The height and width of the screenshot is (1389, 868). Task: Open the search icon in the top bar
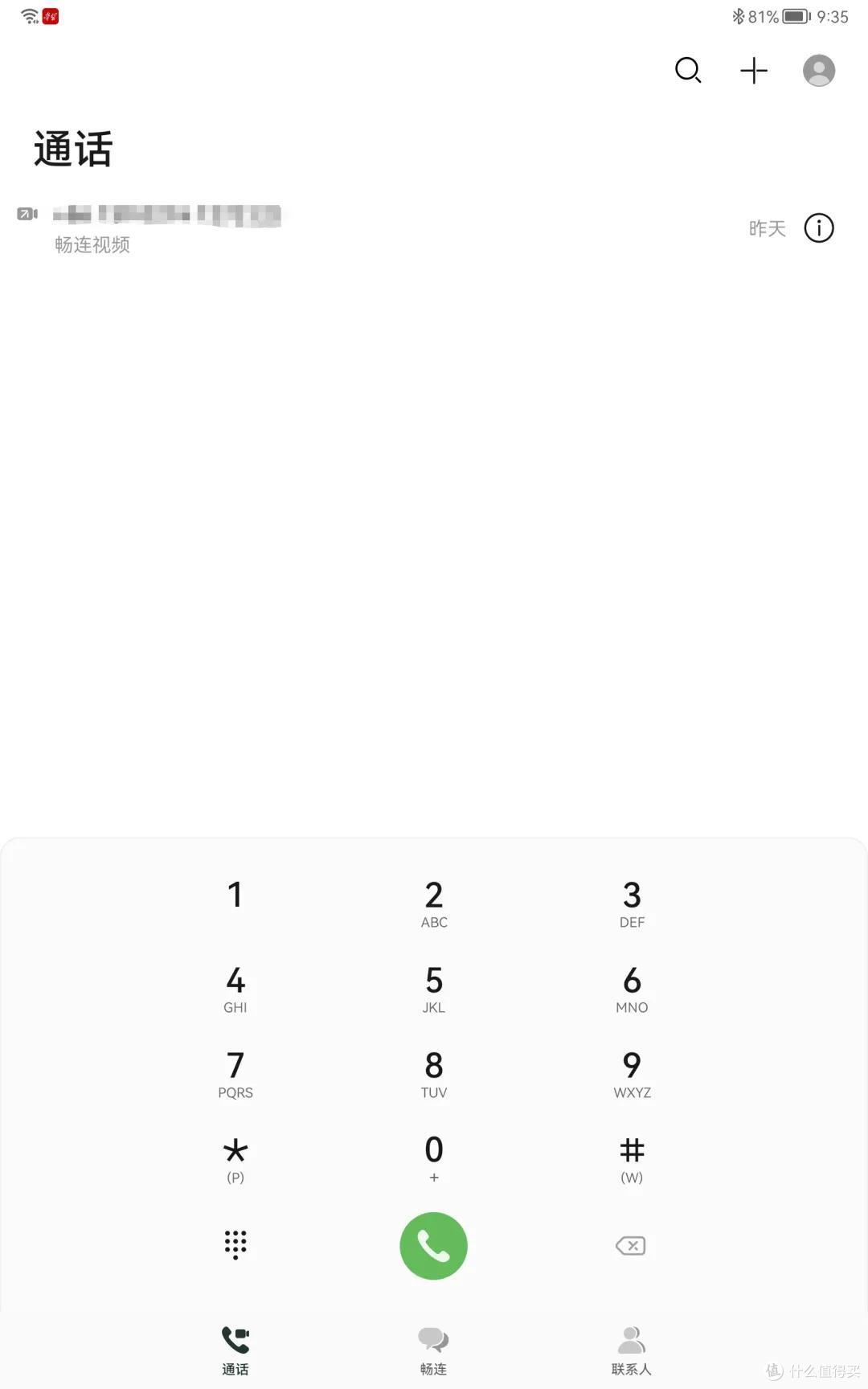point(688,71)
